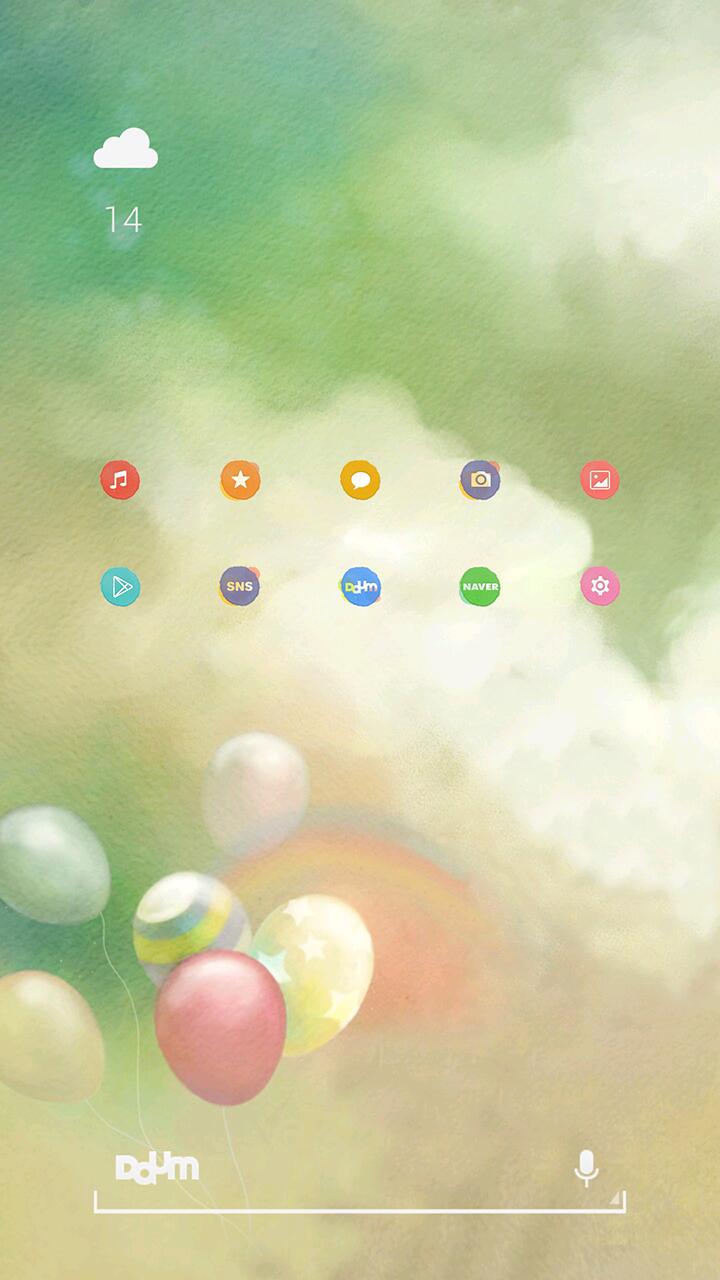The image size is (720, 1280).
Task: Open the photo gallery icon
Action: 600,480
